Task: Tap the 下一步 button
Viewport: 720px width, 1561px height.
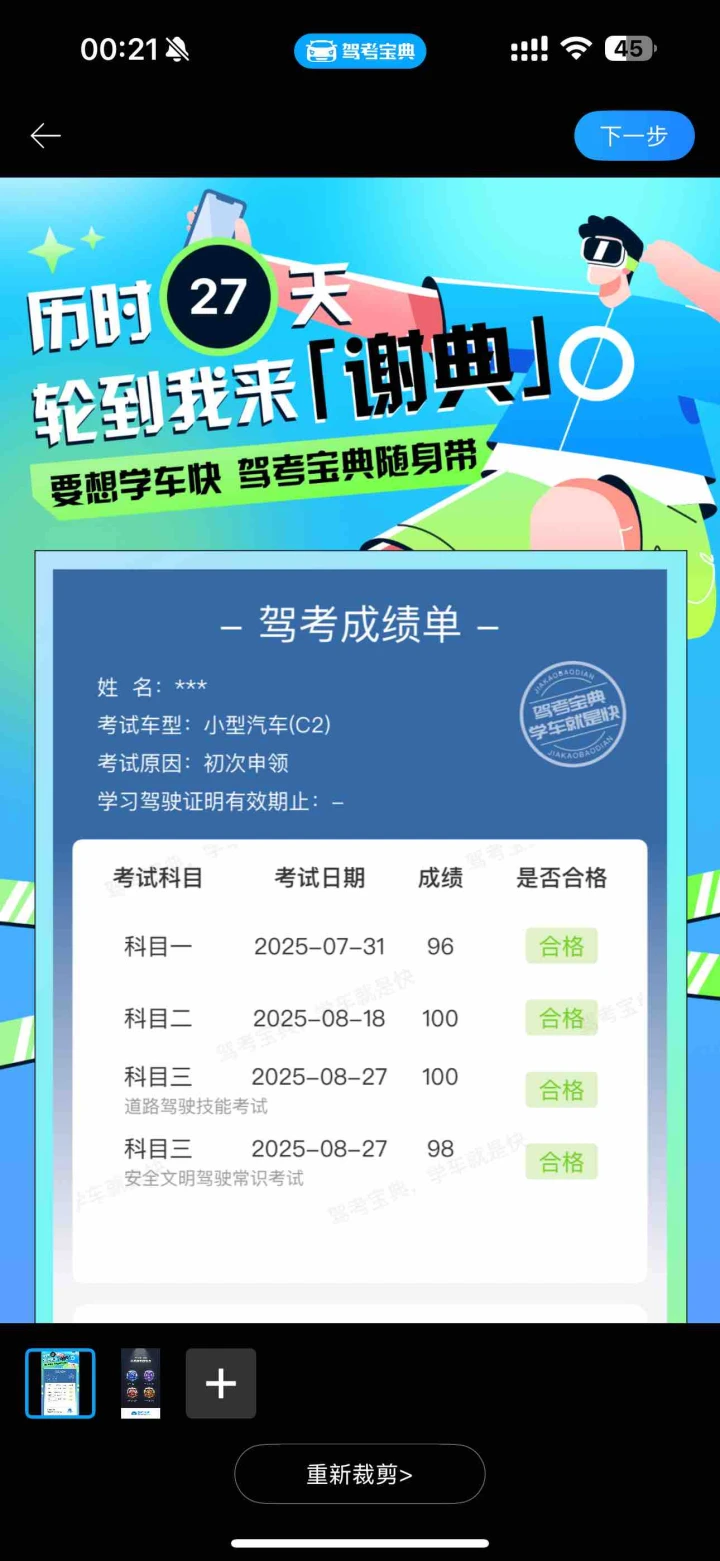Action: tap(634, 136)
